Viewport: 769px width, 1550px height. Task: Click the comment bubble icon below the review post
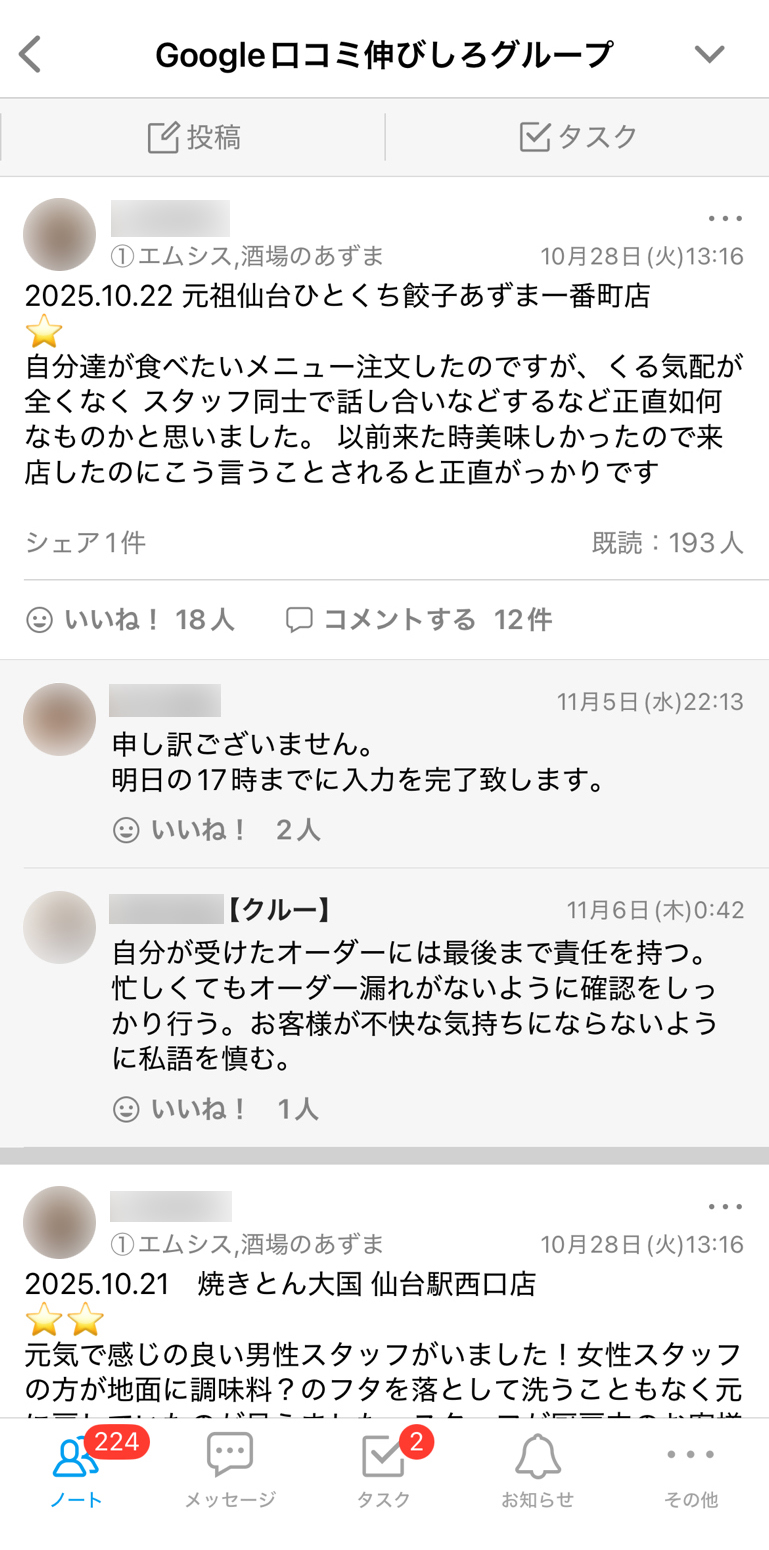pyautogui.click(x=299, y=619)
